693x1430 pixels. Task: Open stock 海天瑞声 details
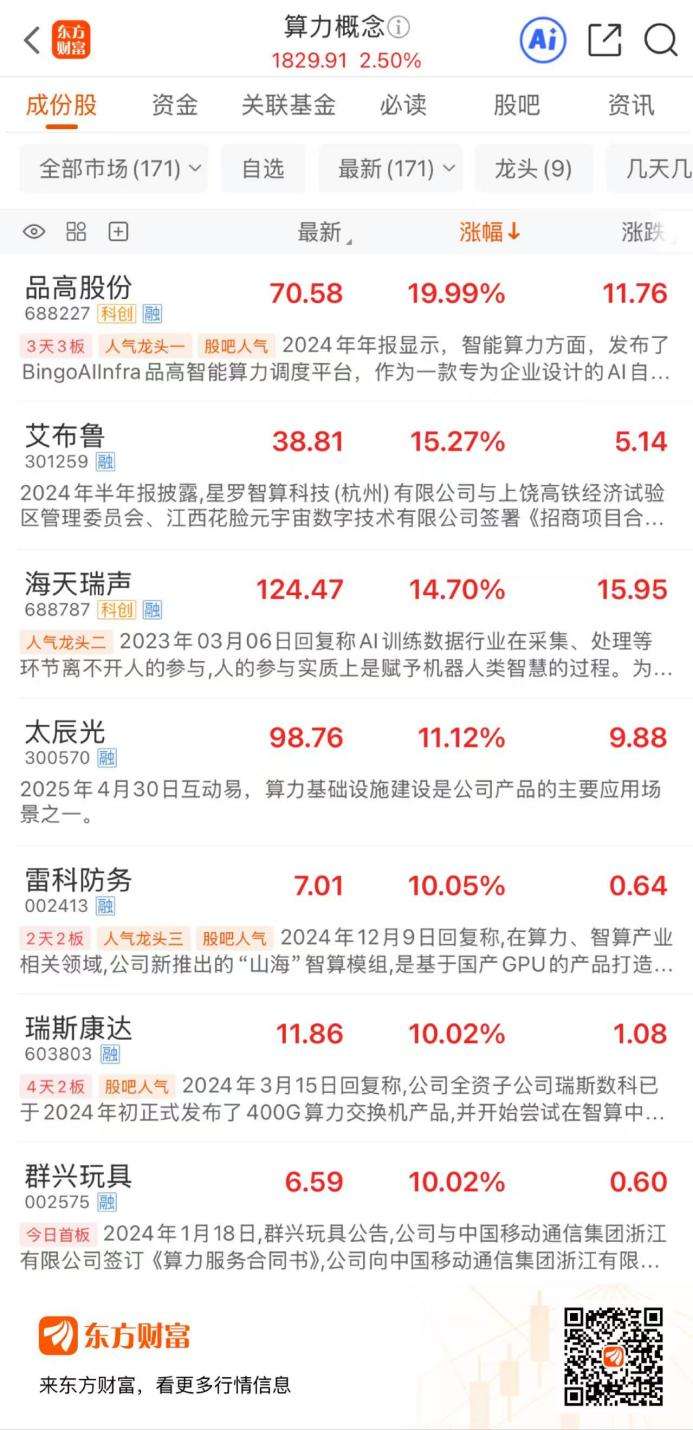(78, 585)
